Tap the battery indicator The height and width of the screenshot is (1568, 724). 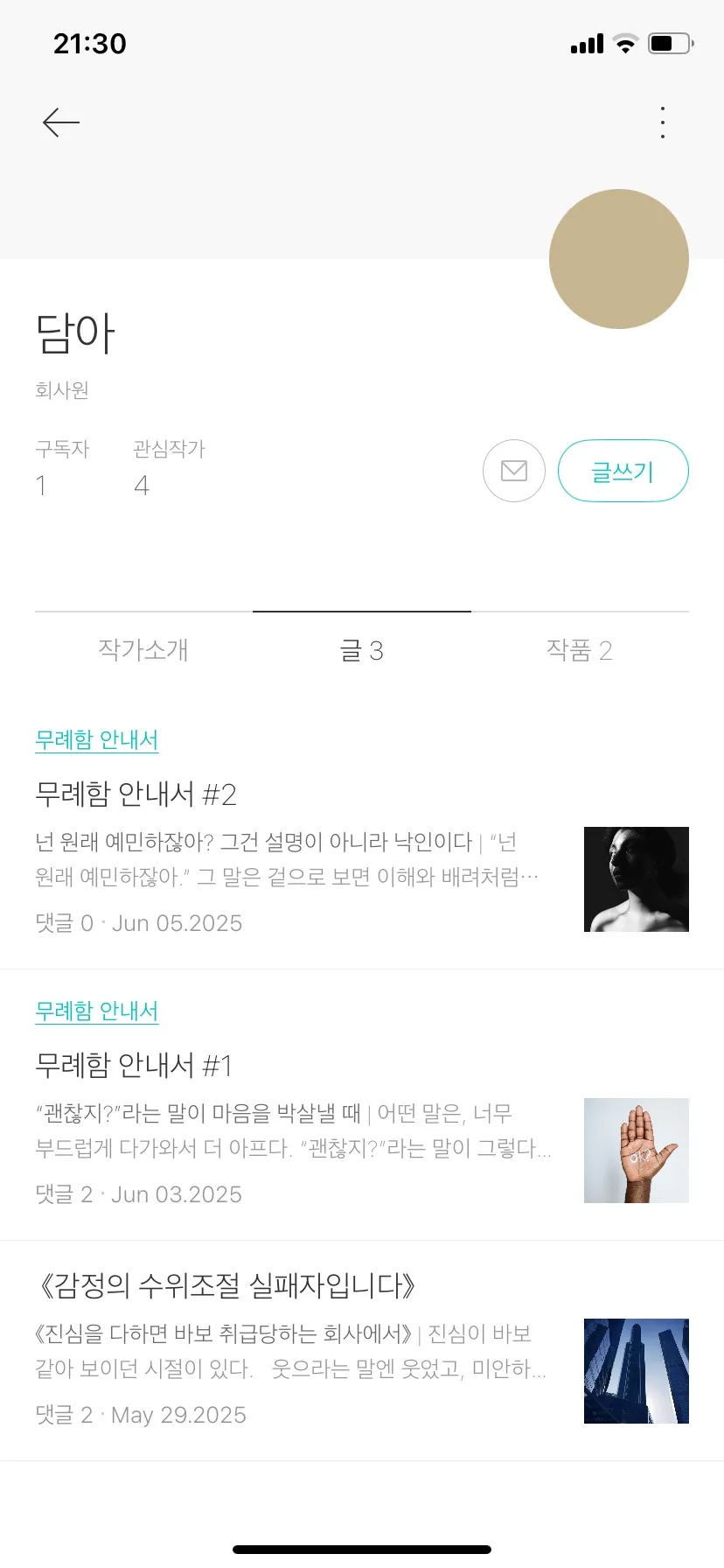(x=668, y=42)
